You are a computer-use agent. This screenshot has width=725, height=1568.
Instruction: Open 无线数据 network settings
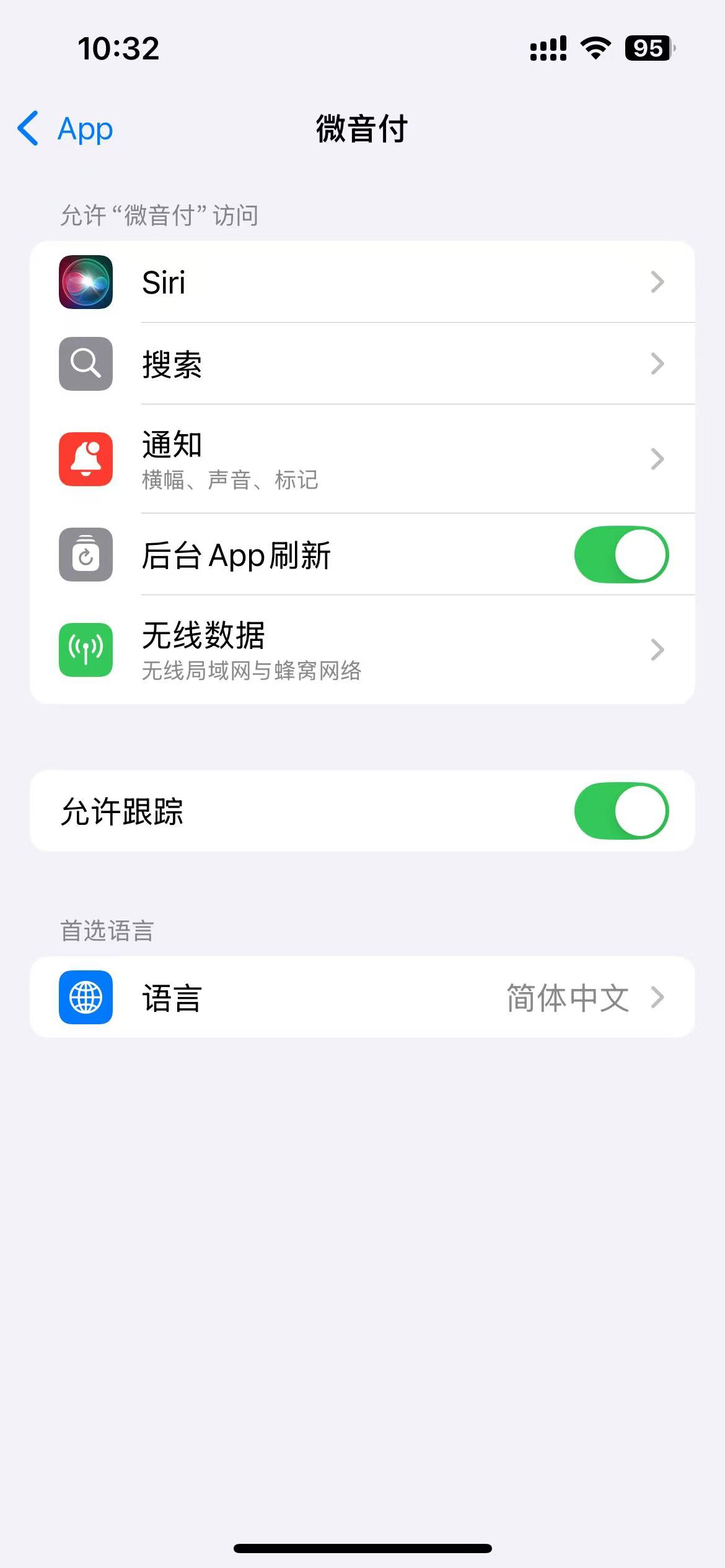(362, 650)
